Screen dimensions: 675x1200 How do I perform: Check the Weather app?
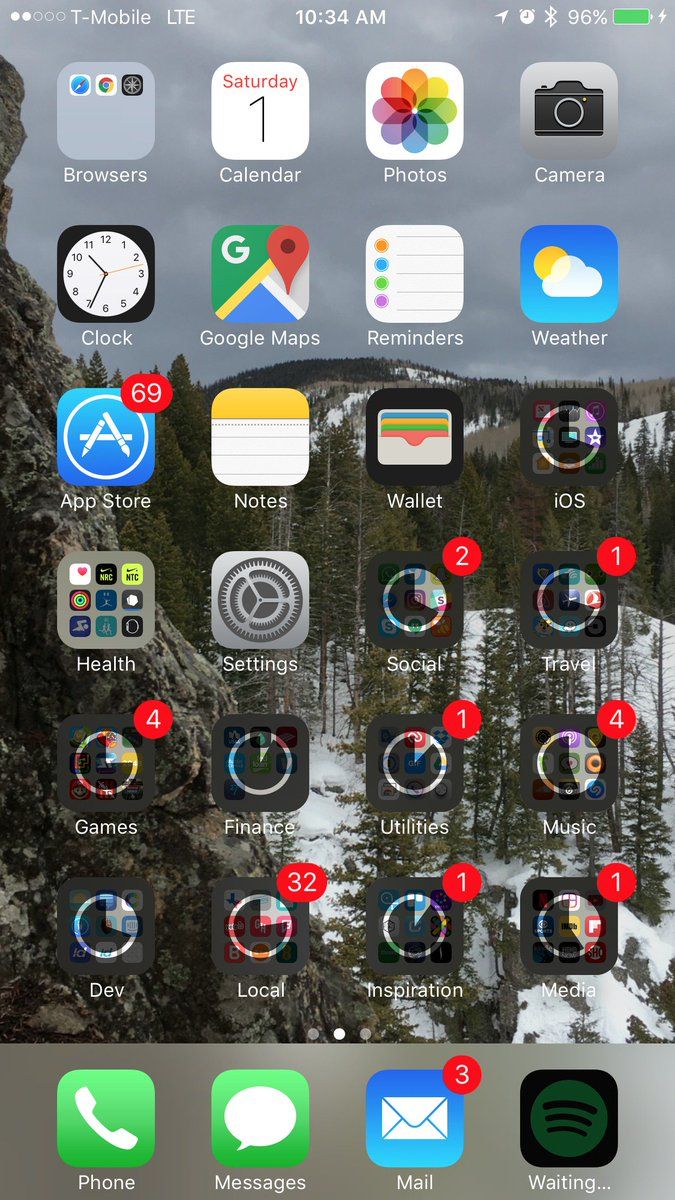click(569, 274)
